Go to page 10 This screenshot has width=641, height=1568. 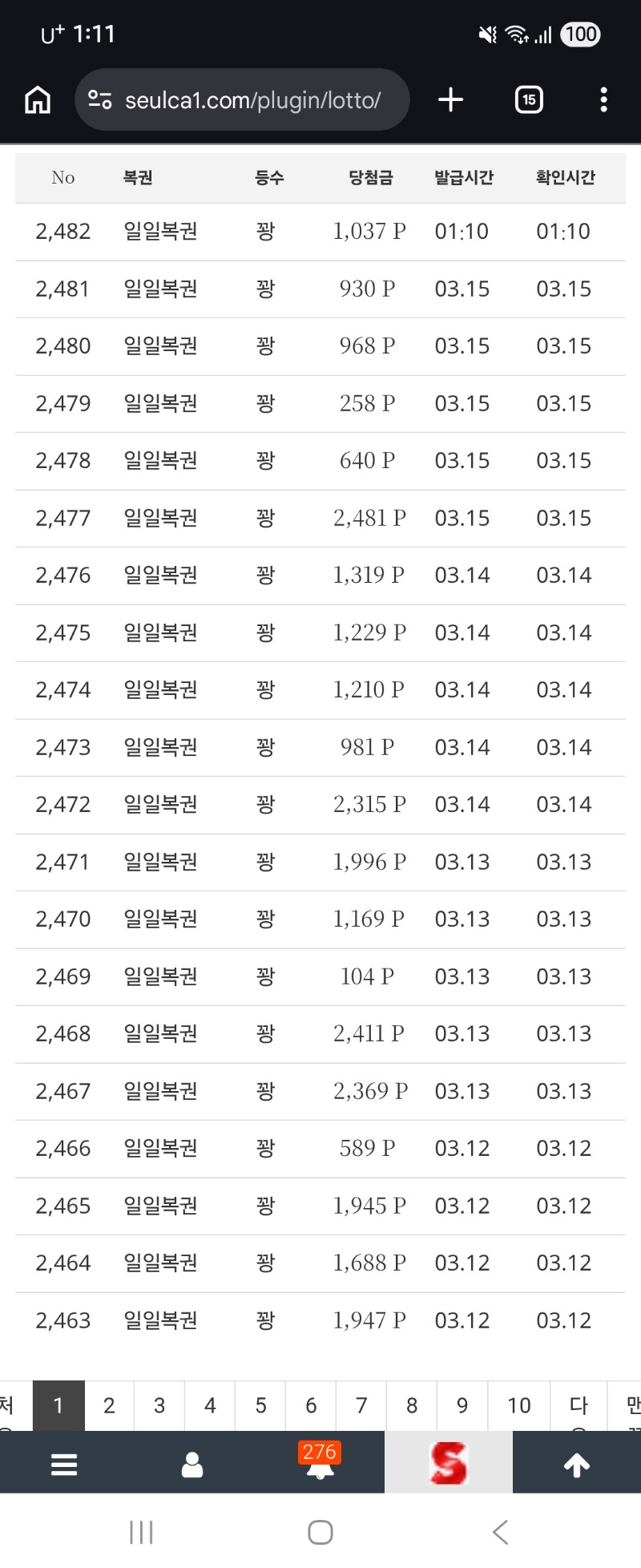(x=518, y=1405)
